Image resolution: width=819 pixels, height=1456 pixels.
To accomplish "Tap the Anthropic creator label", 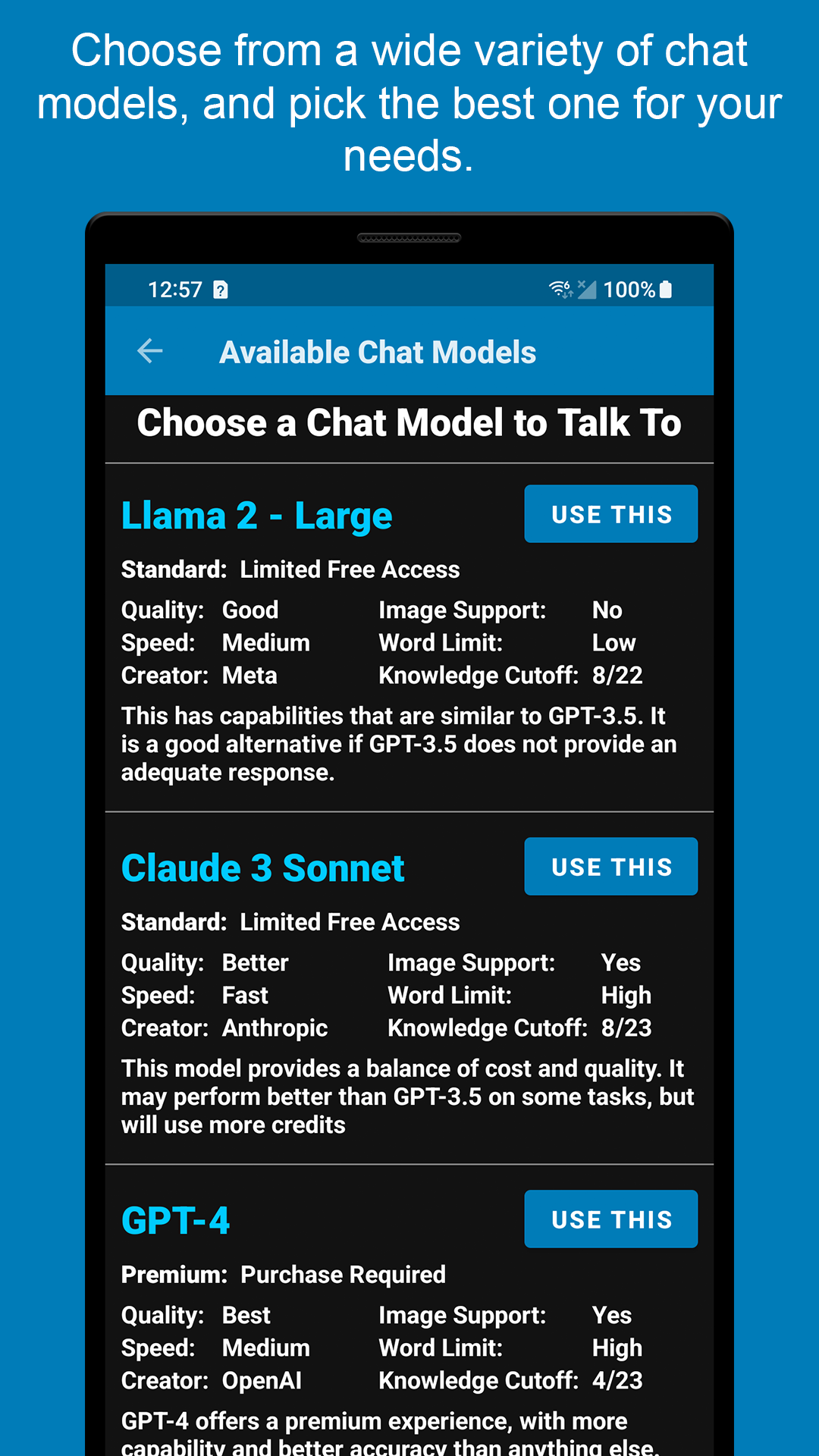I will [274, 1028].
